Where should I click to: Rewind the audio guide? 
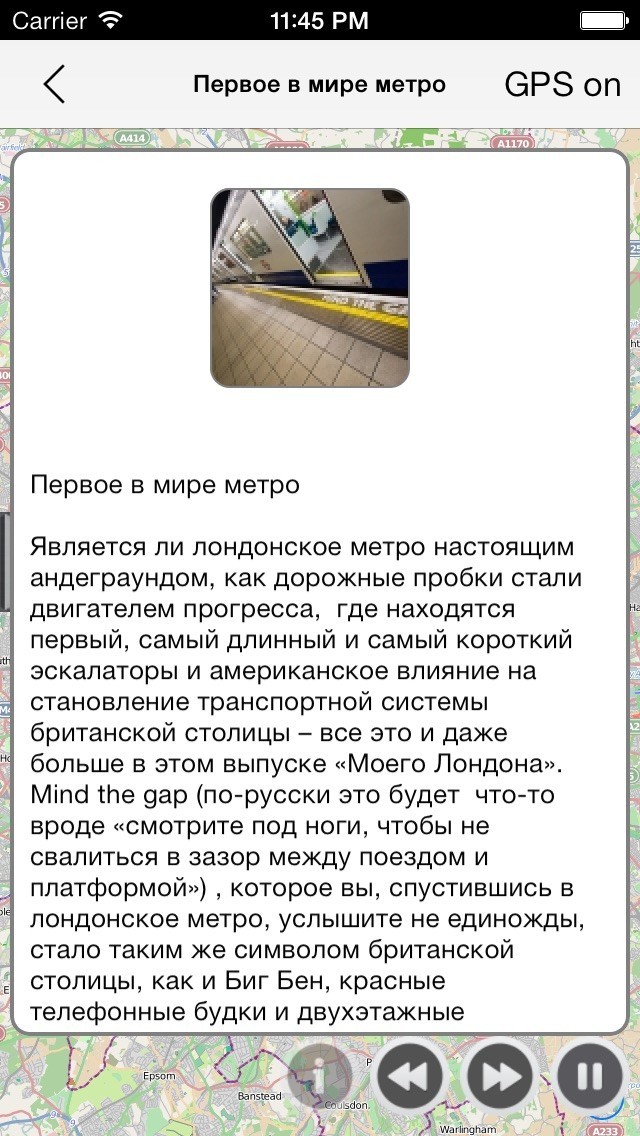click(411, 1077)
